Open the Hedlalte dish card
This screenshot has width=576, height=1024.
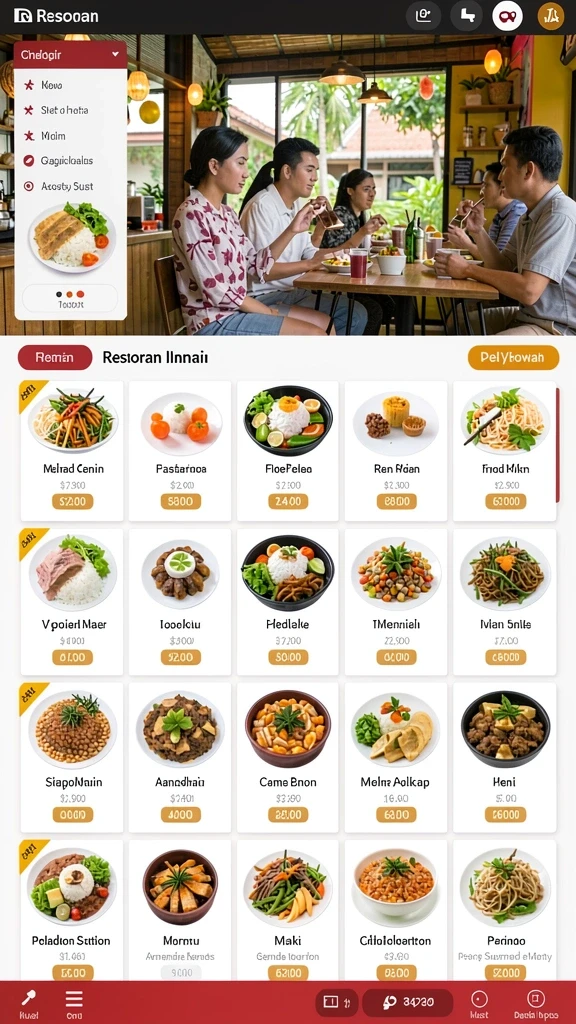tap(288, 601)
